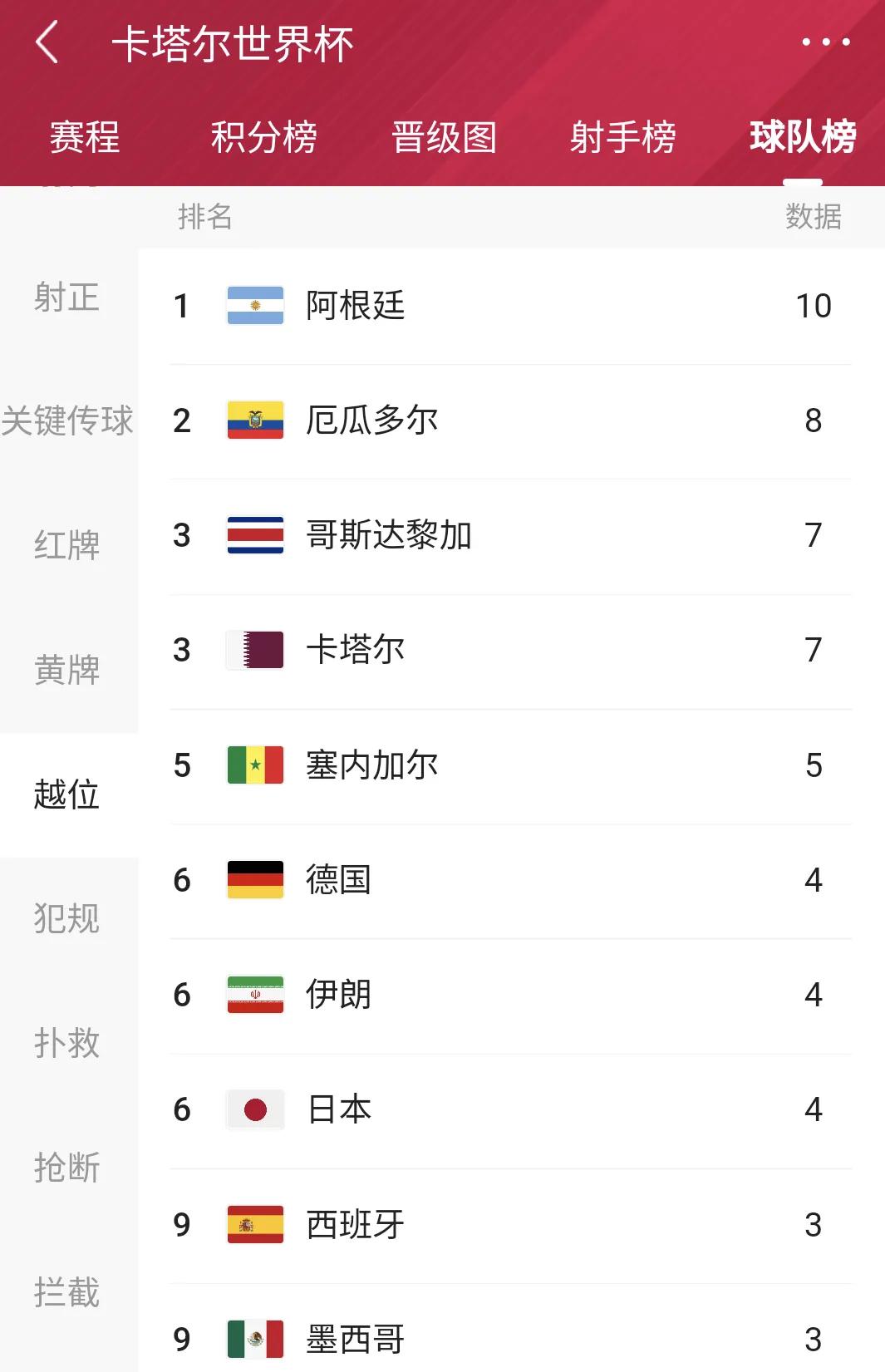Show the 射正 ranking

point(66,298)
